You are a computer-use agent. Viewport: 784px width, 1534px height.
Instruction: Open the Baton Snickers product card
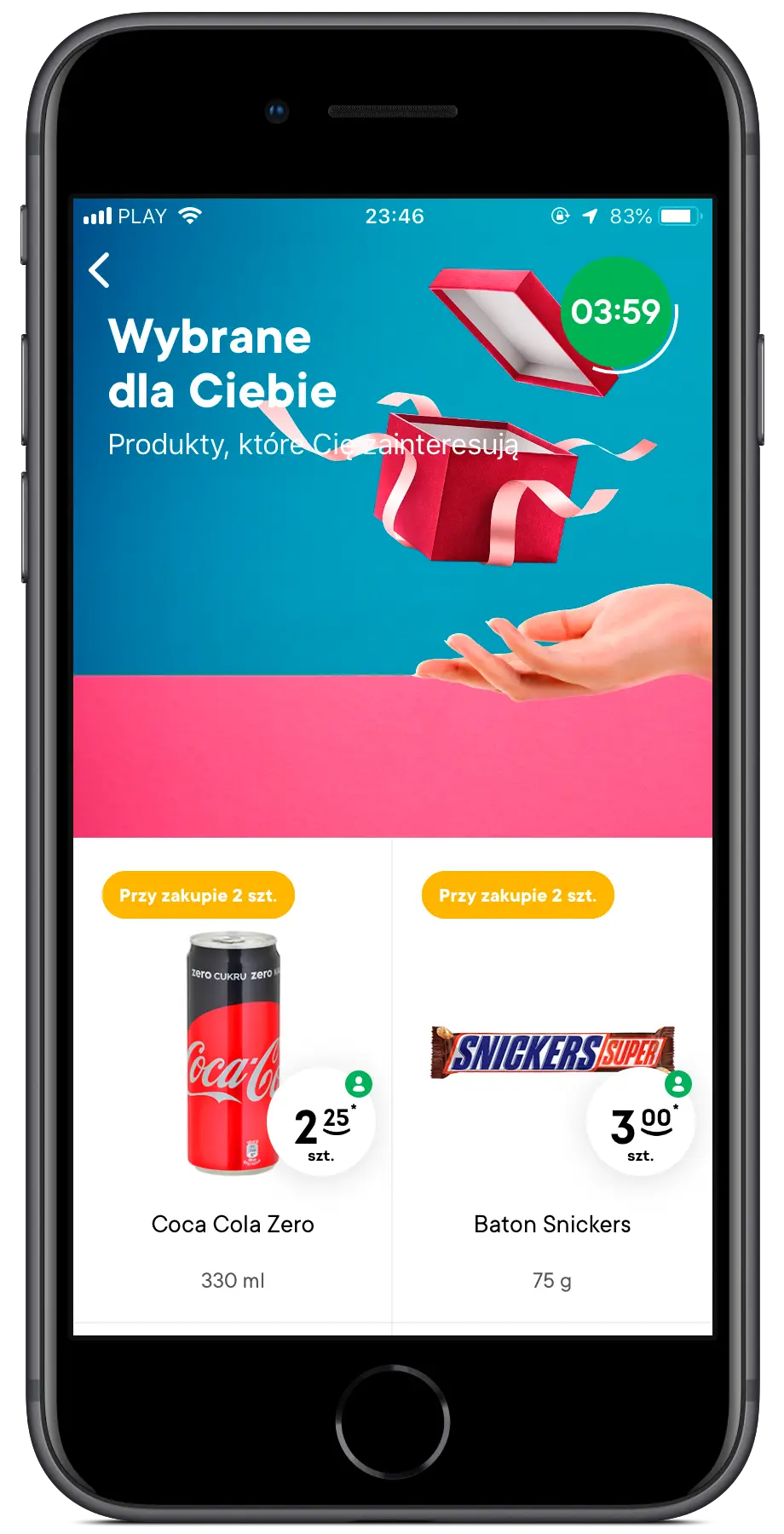(x=552, y=1082)
